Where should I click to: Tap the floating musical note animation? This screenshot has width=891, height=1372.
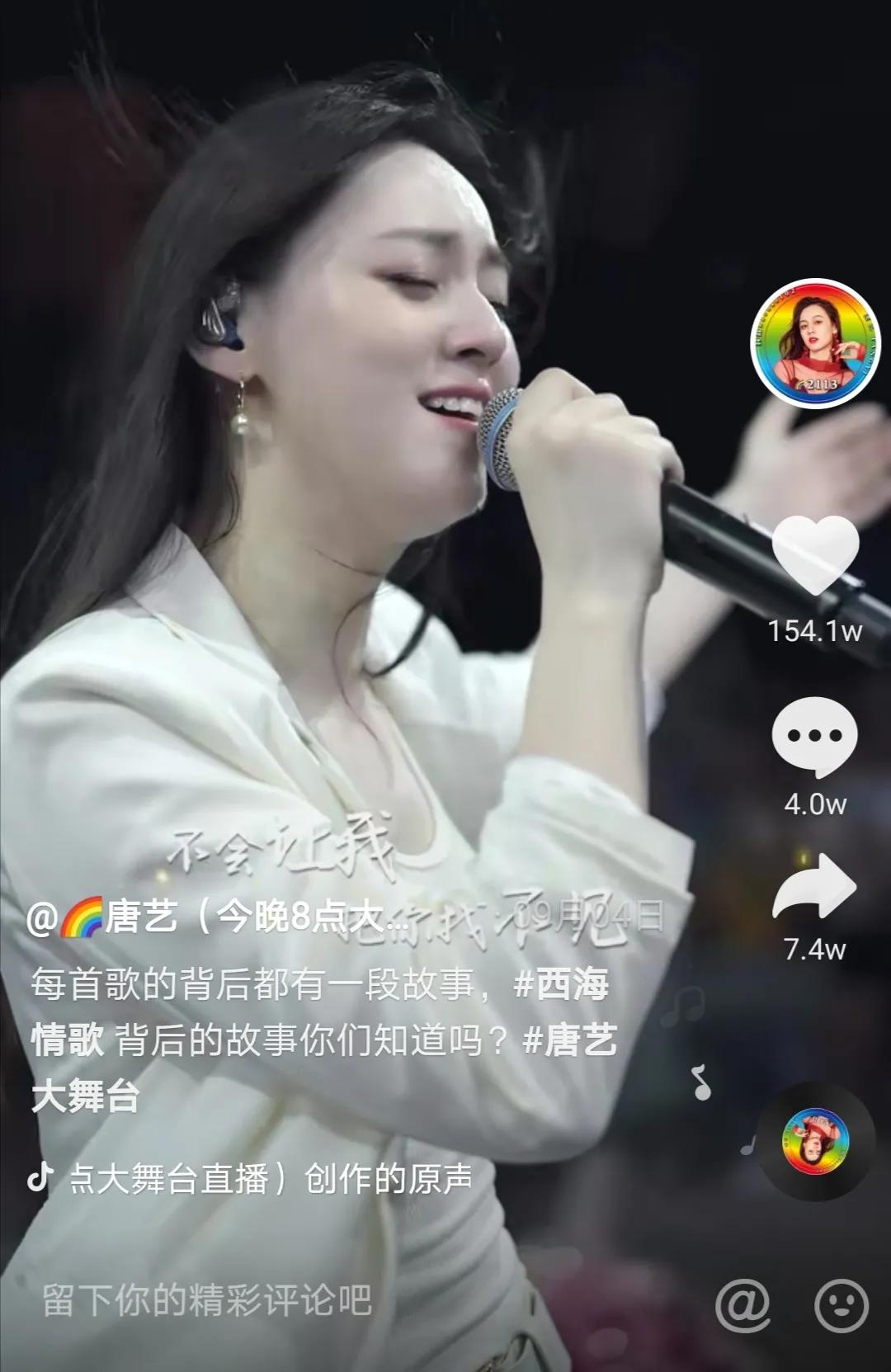click(x=700, y=1081)
